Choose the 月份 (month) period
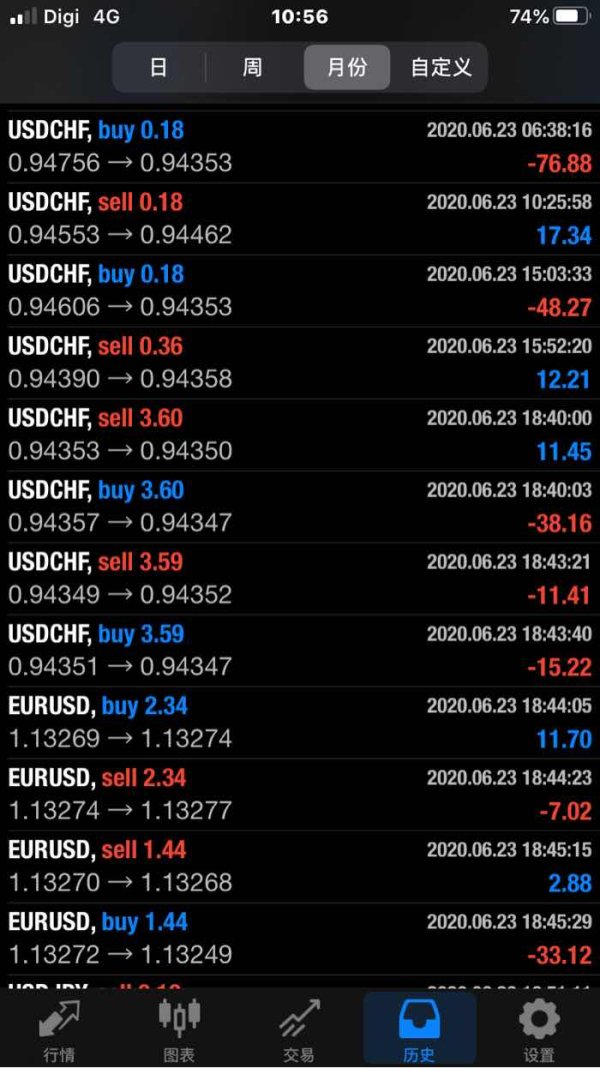Screen dimensions: 600x1068 pyautogui.click(x=347, y=68)
